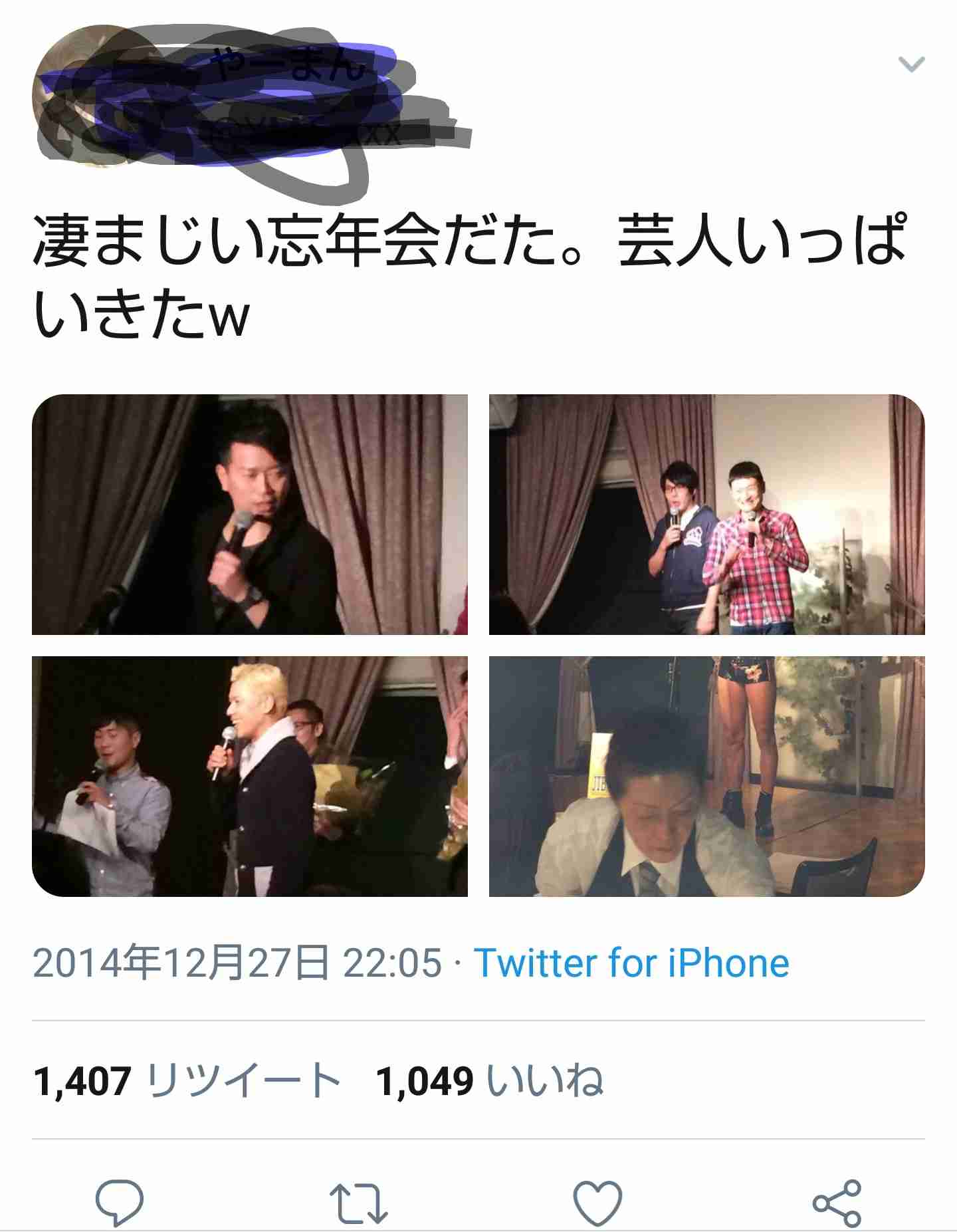Screen dimensions: 957x1232
Task: Open the tweet options chevron
Action: coord(910,64)
